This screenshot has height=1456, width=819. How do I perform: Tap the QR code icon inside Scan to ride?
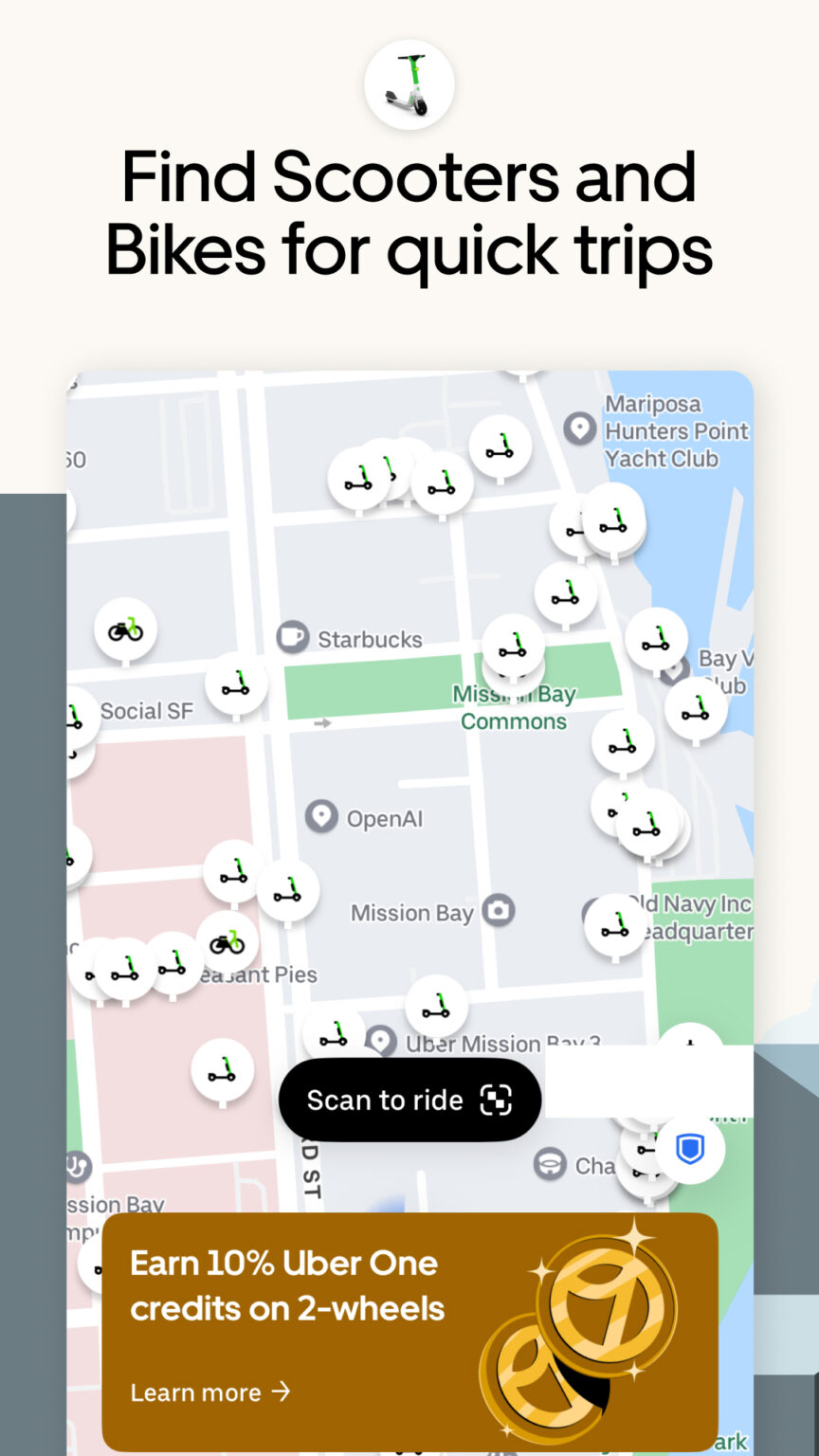(497, 1100)
